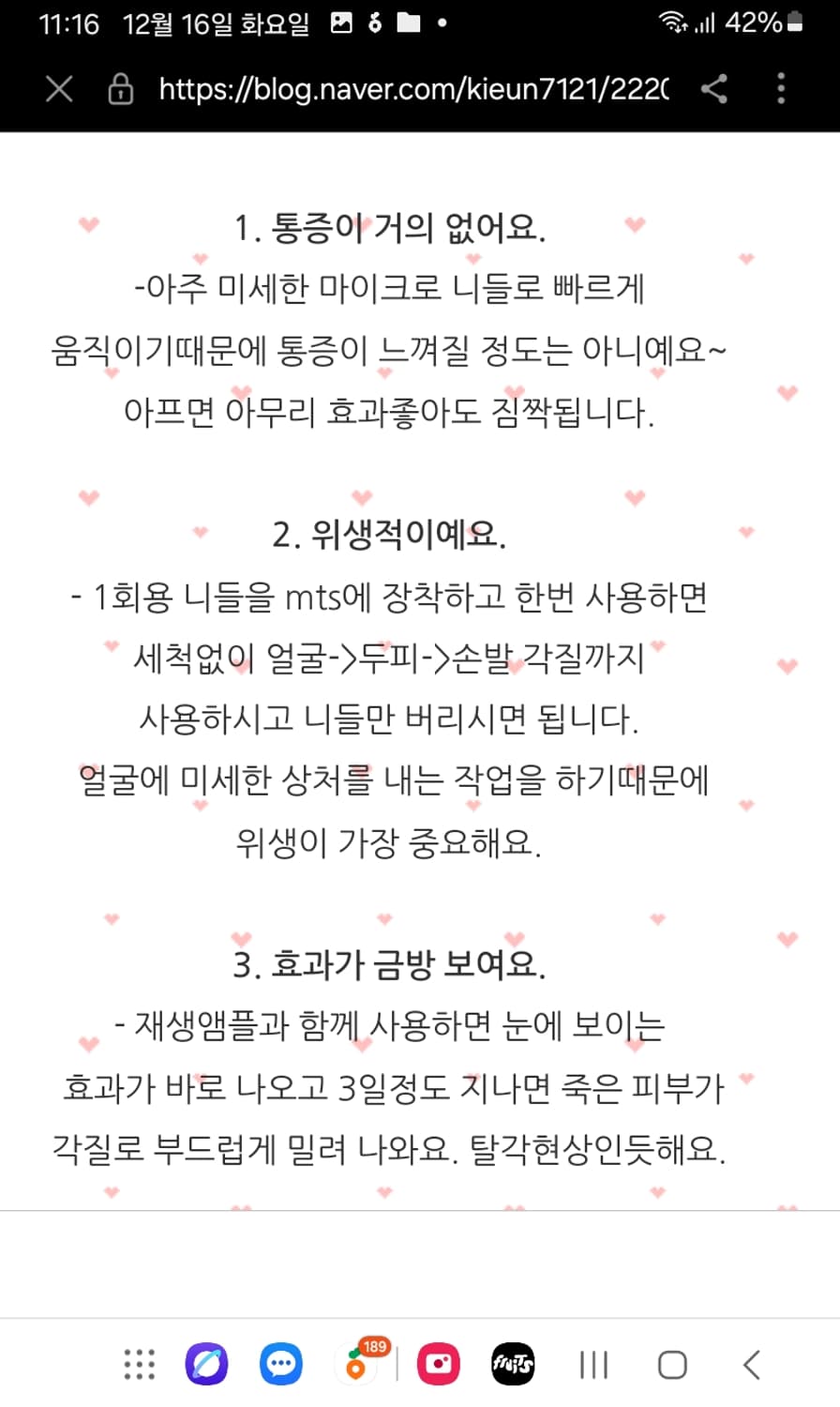
Task: Share this blog post
Action: (715, 89)
